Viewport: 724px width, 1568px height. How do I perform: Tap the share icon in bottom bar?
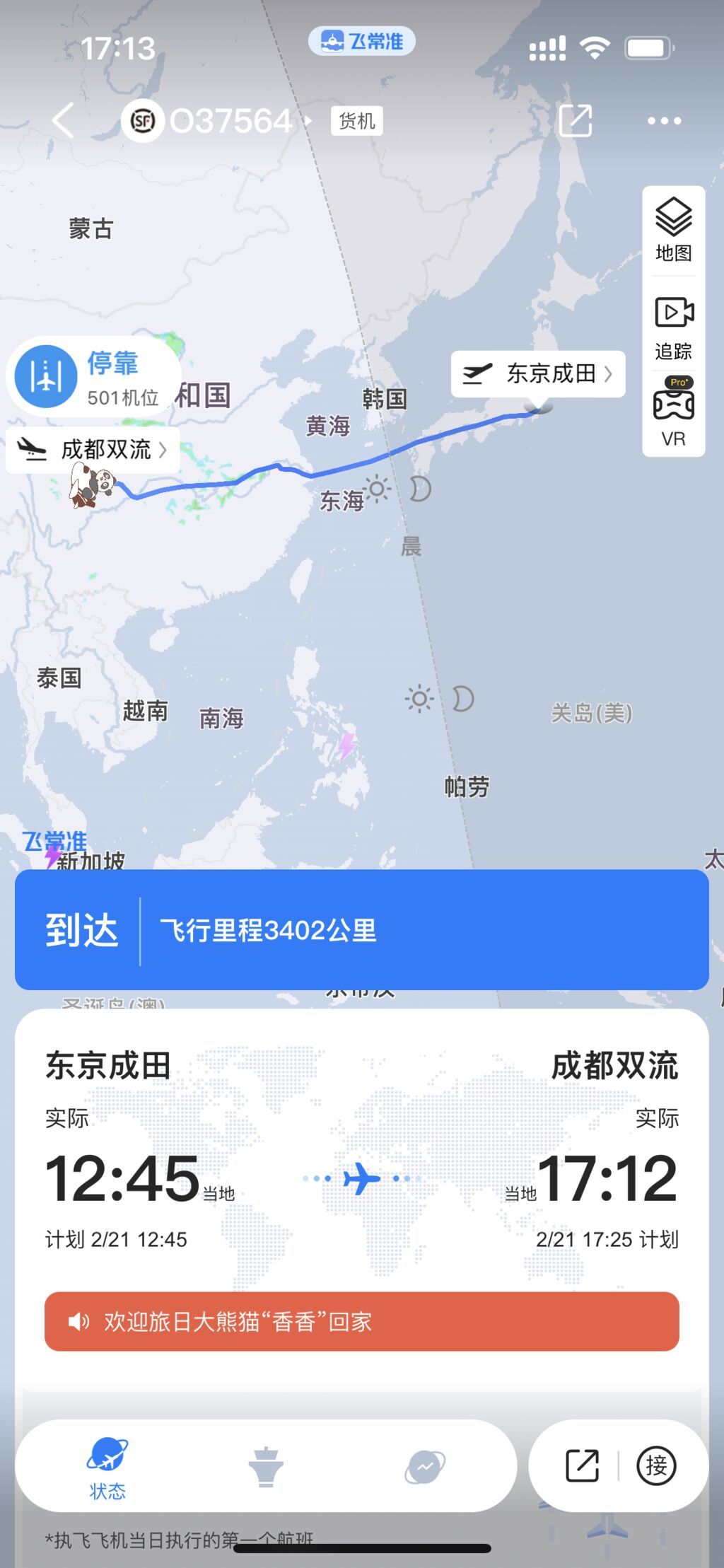point(582,1465)
